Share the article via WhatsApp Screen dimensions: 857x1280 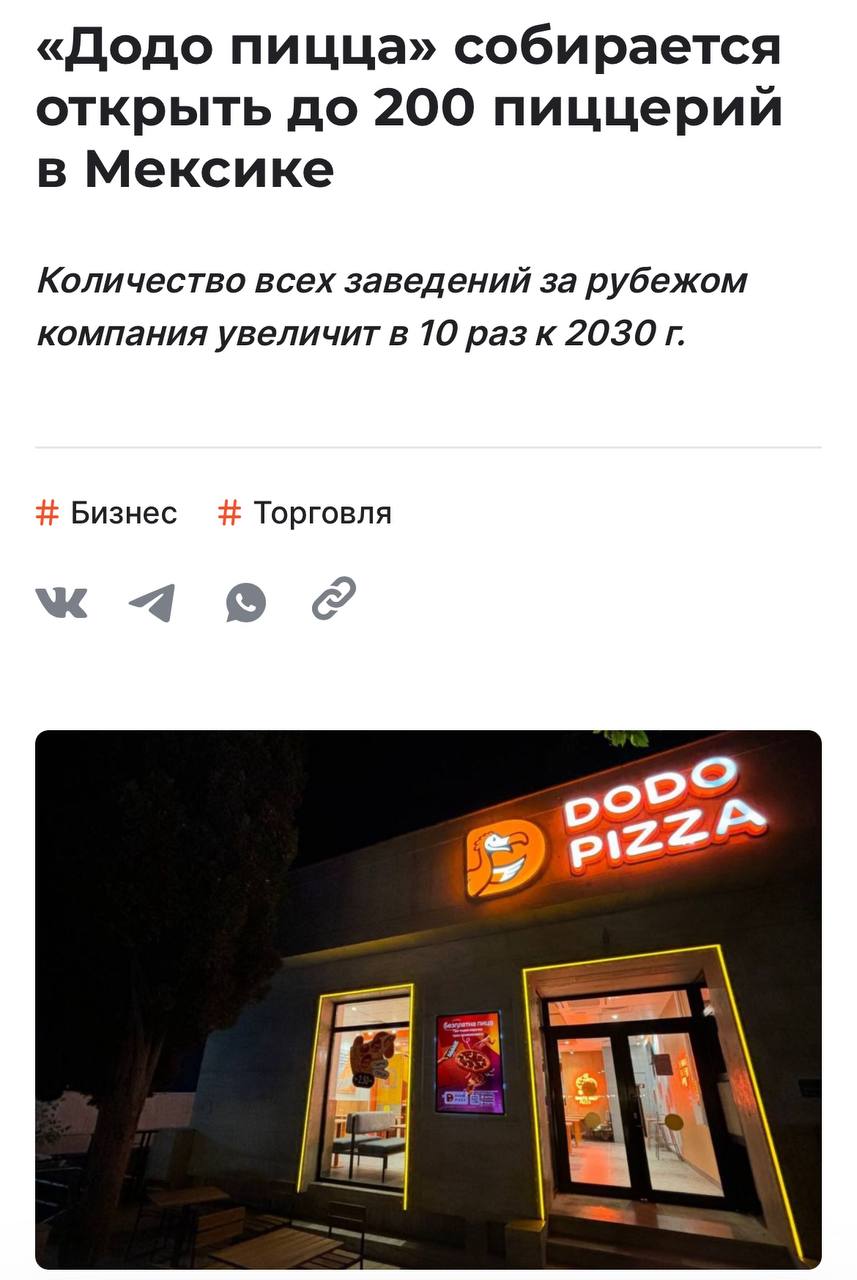tap(245, 602)
